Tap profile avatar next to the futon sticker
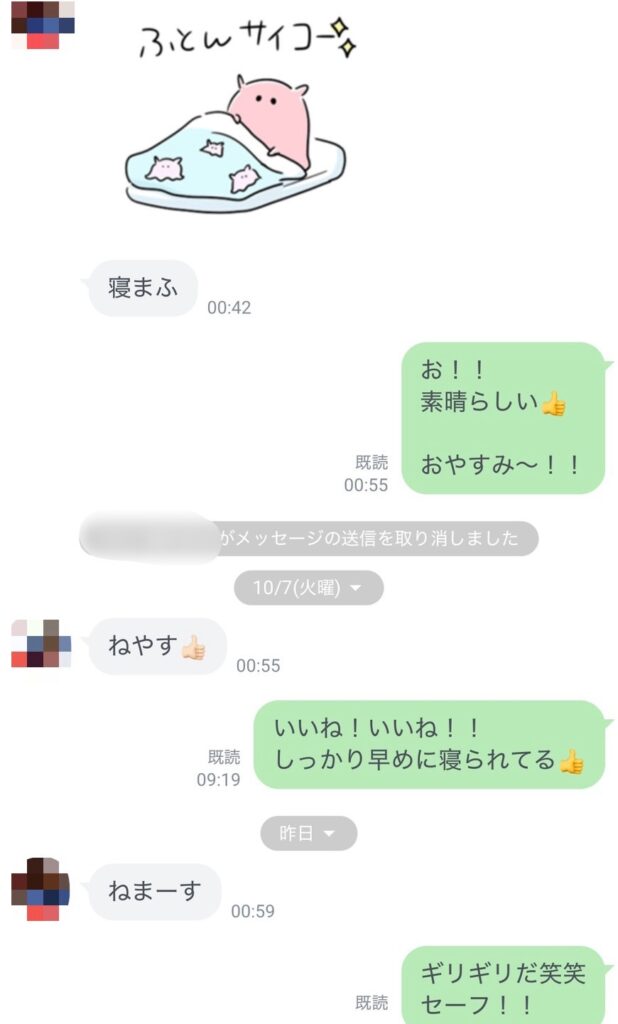 pos(41,24)
